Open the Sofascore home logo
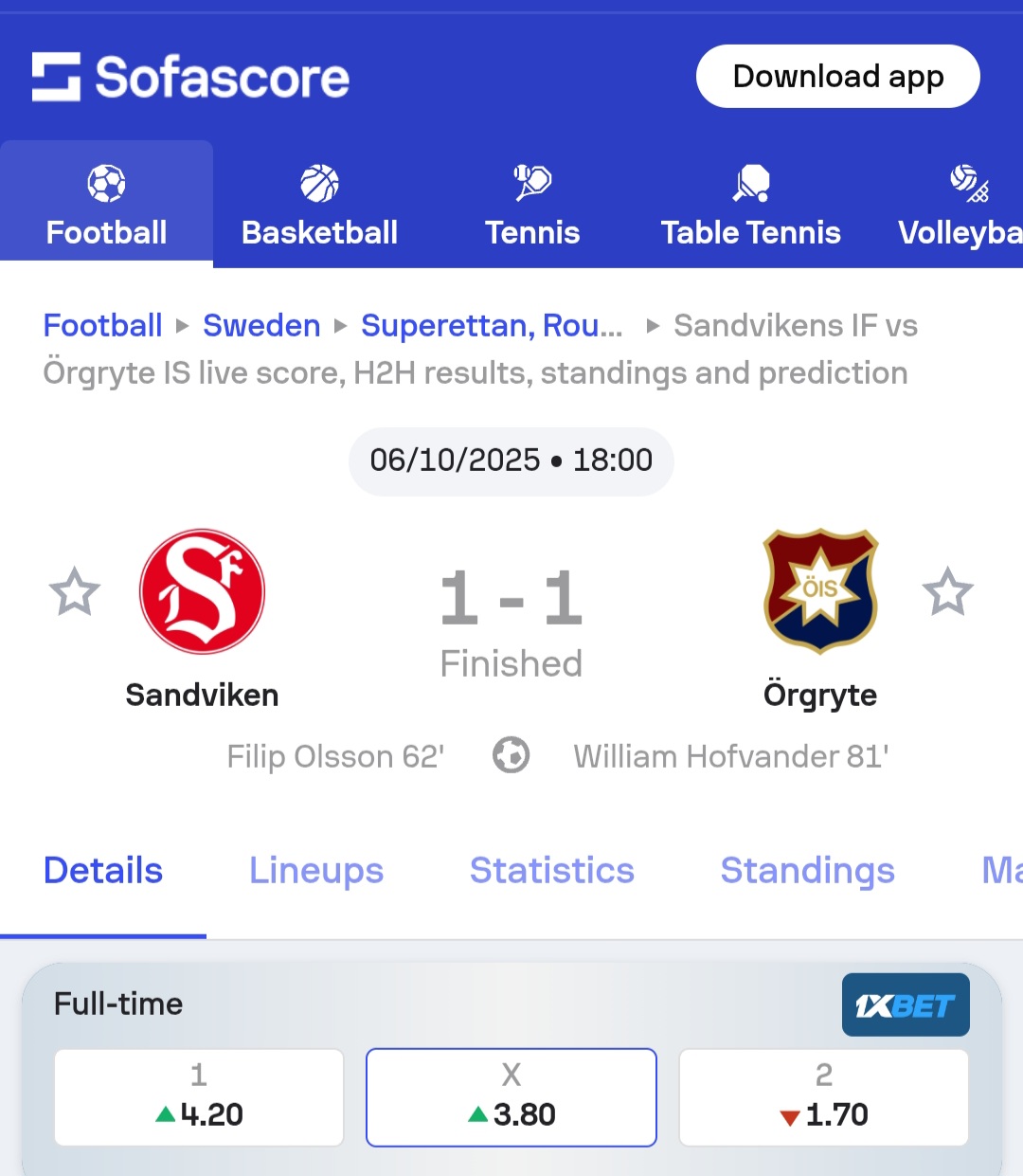1023x1176 pixels. 190,77
